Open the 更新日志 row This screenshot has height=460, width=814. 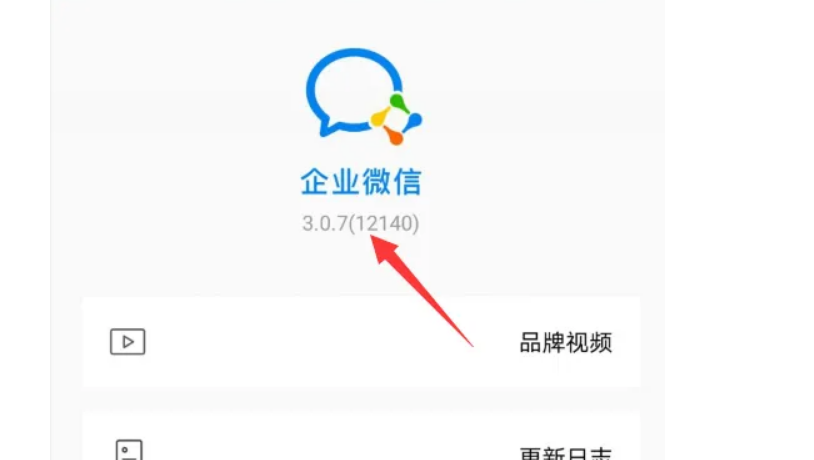tap(360, 447)
